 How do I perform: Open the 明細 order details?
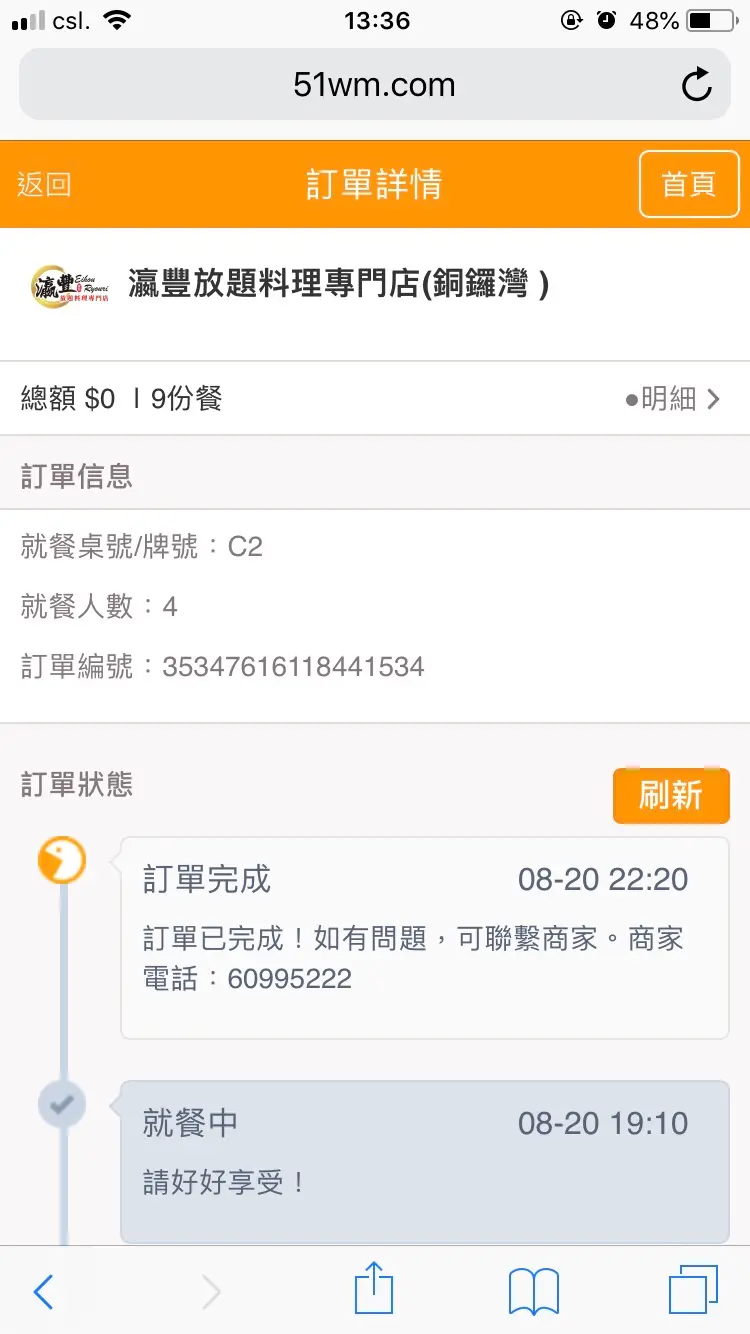(x=672, y=399)
